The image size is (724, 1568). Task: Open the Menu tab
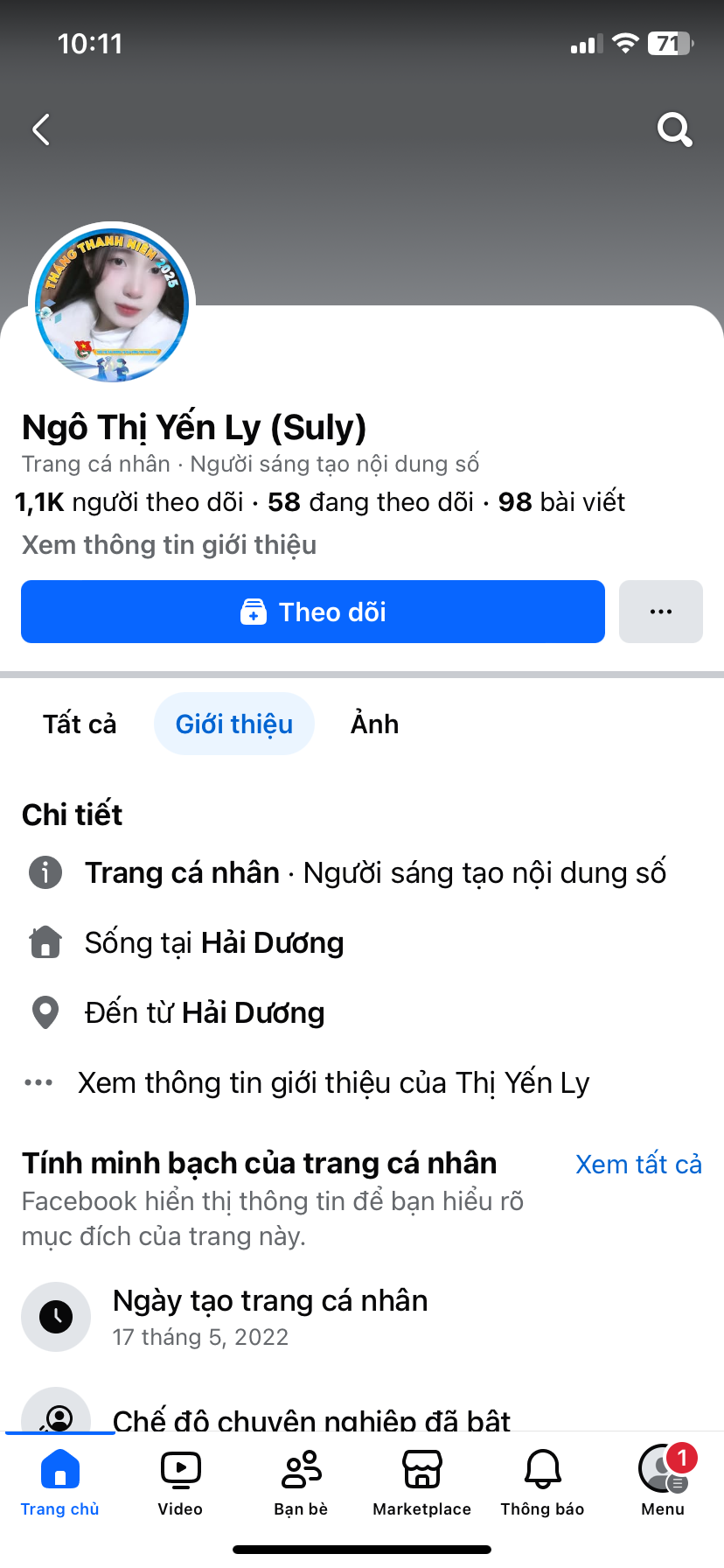(663, 1482)
